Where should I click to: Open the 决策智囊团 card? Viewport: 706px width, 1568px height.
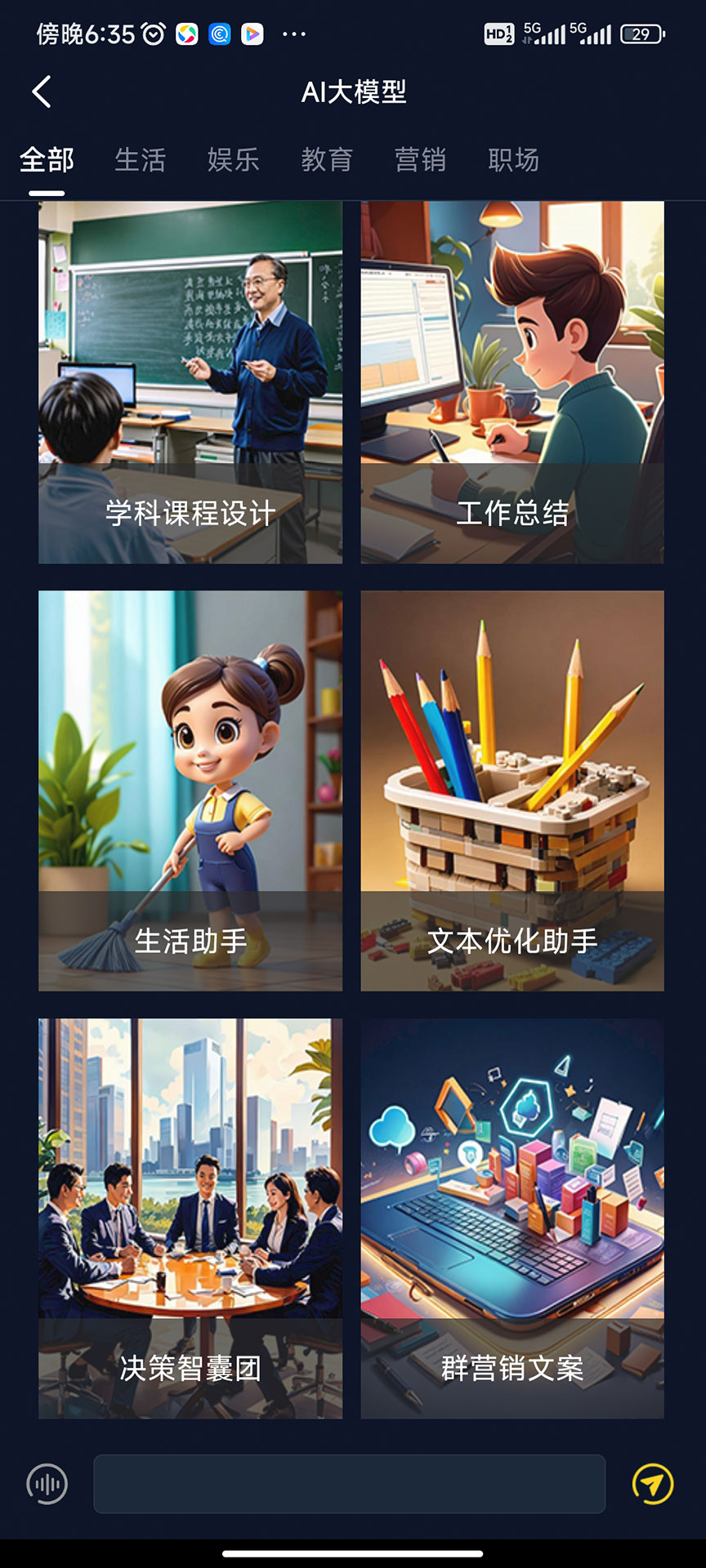(190, 1218)
